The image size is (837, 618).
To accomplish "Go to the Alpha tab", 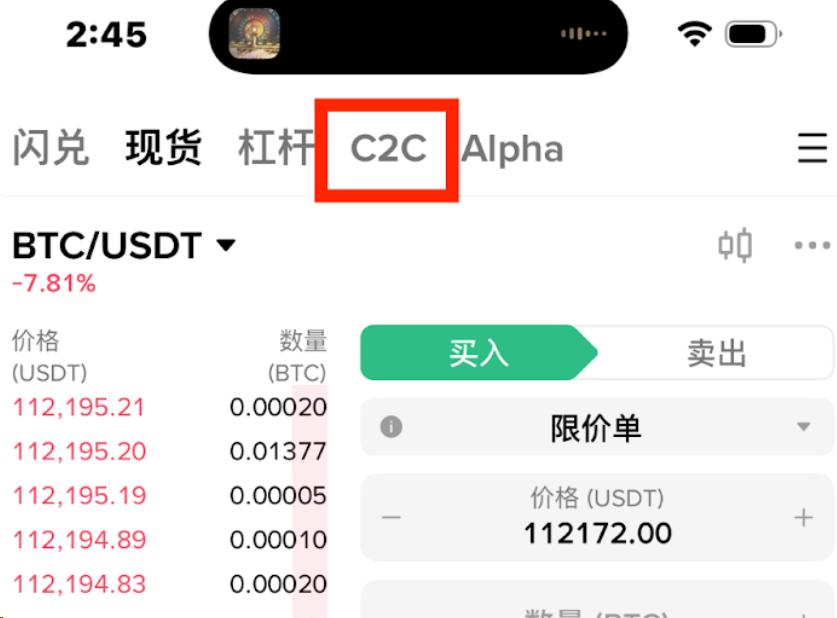I will [x=512, y=149].
